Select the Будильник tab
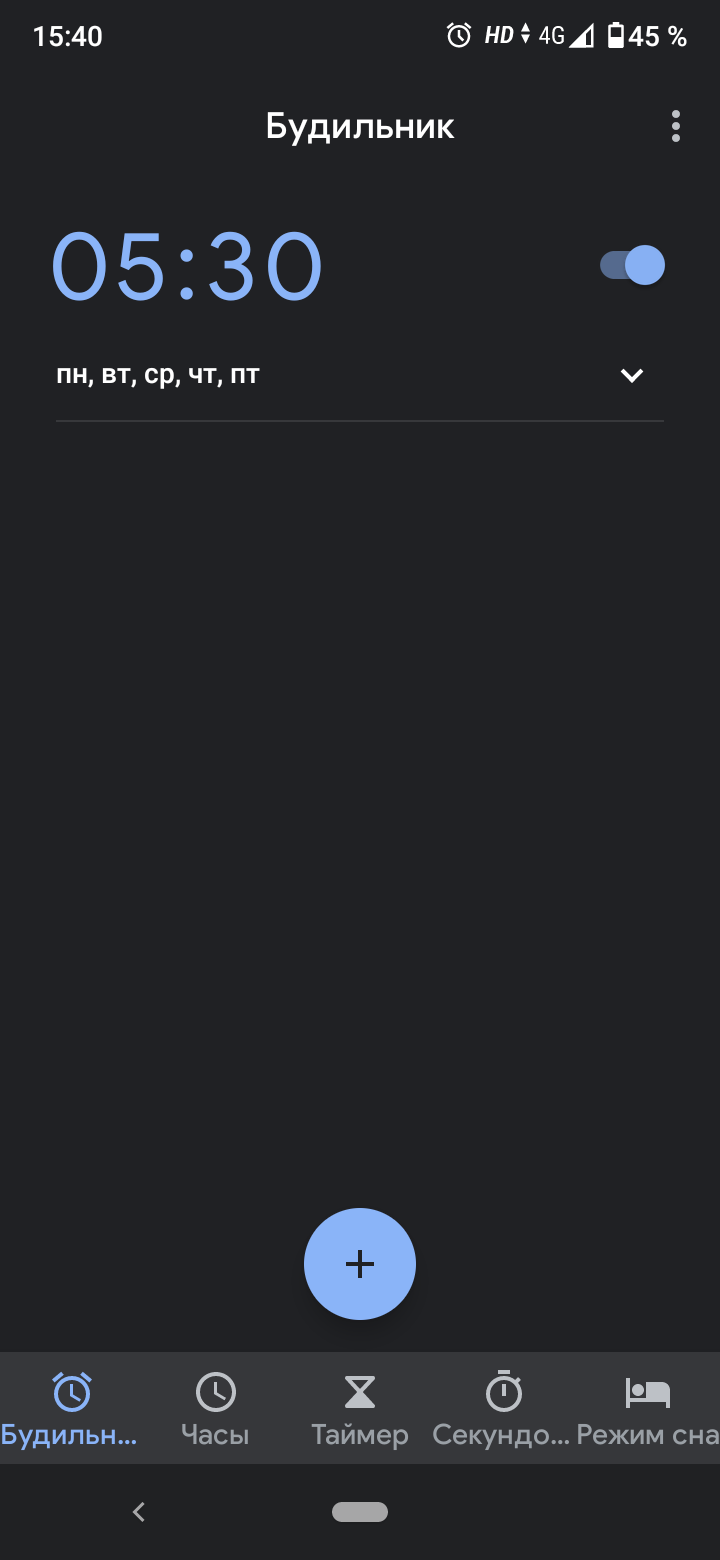The height and width of the screenshot is (1560, 720). 72,1408
